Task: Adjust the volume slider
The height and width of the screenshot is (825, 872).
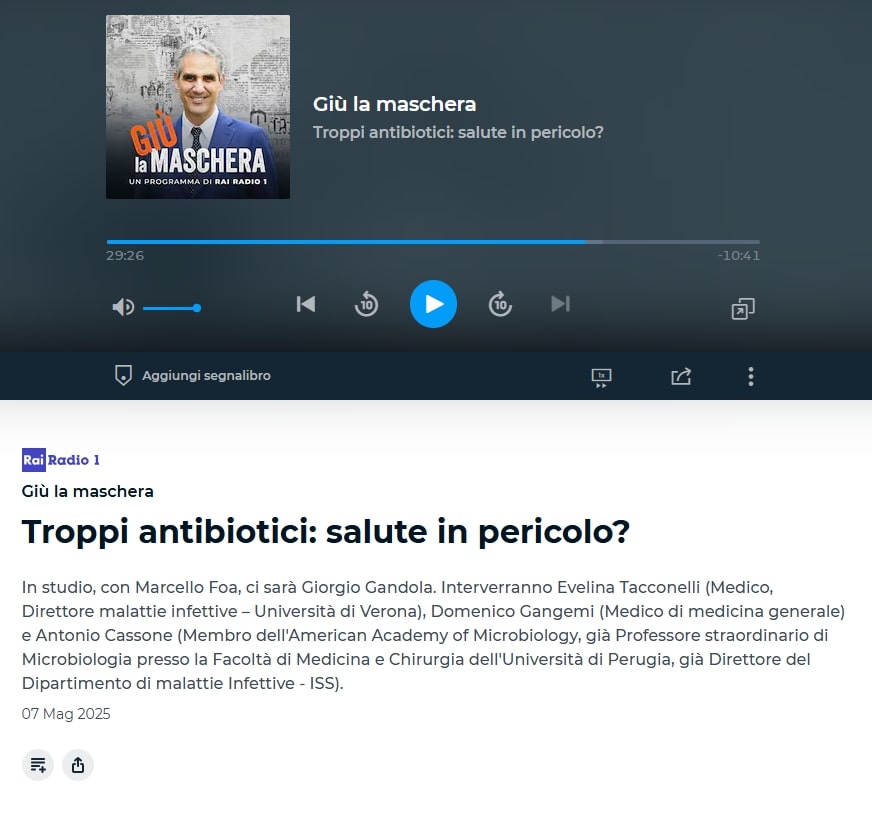Action: click(x=171, y=308)
